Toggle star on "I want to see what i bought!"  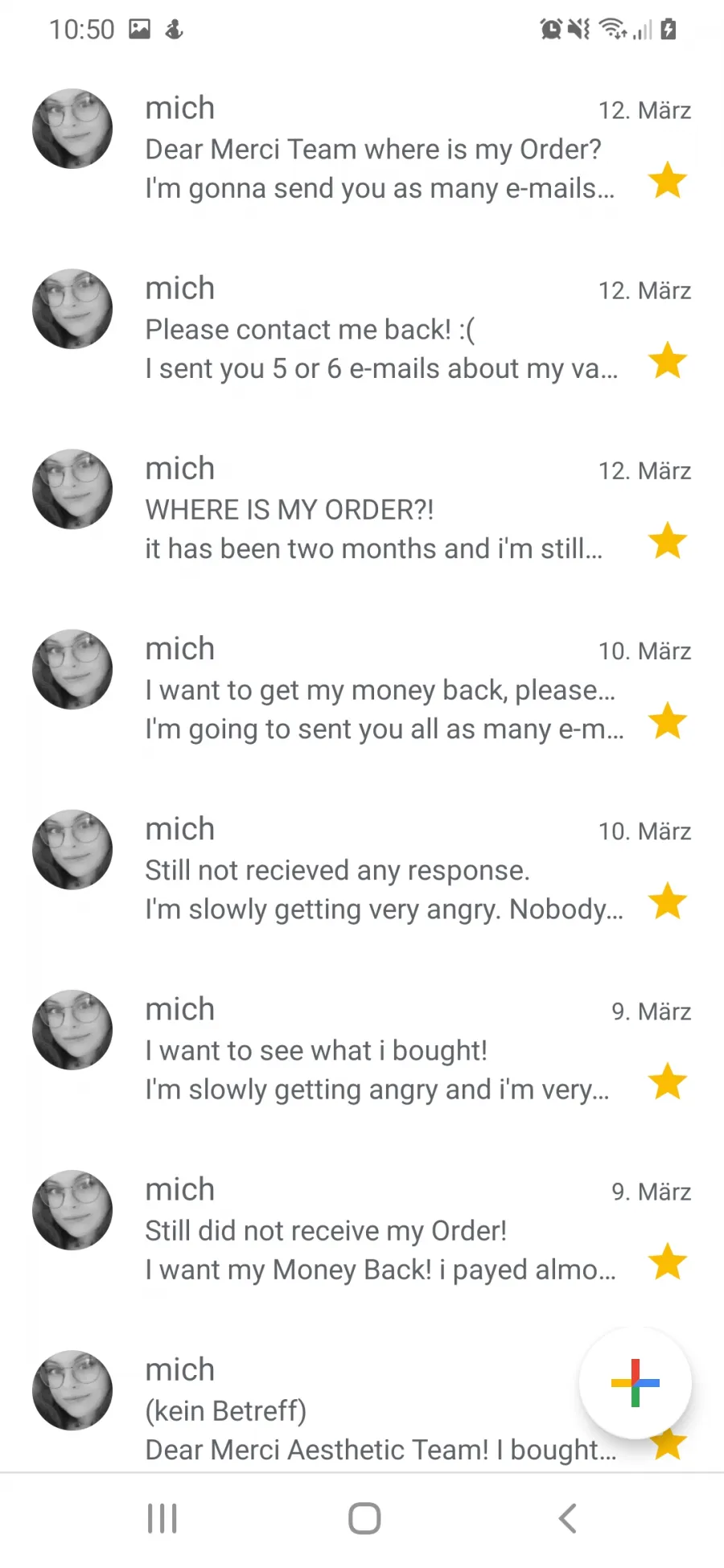668,1081
